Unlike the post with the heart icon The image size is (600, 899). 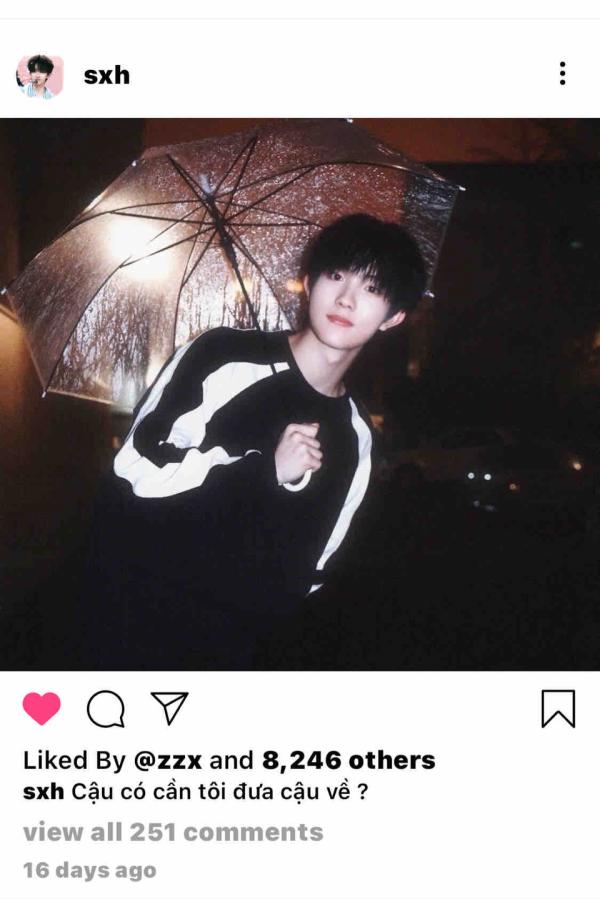coord(41,709)
